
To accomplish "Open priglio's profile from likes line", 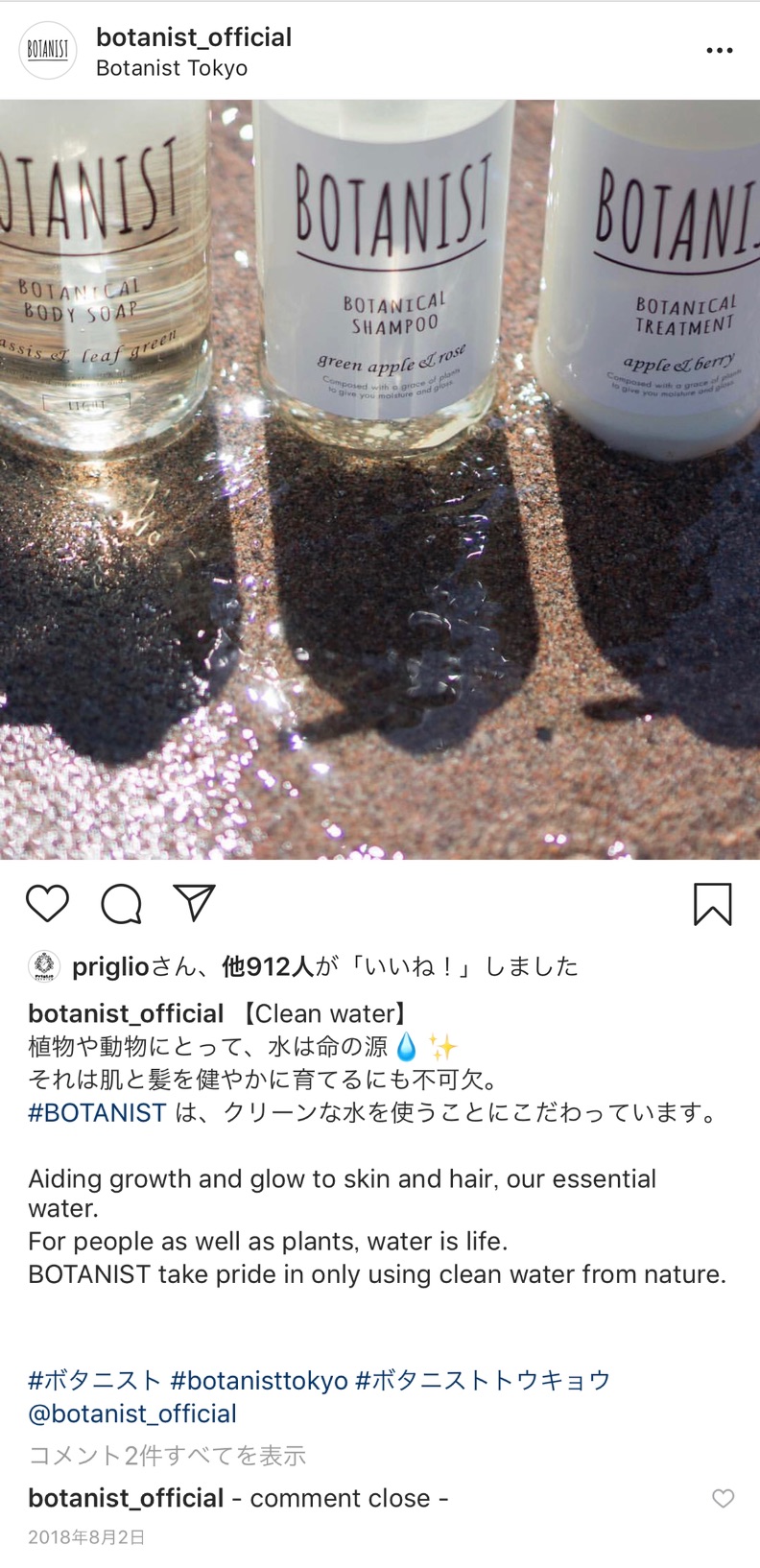I will (109, 966).
